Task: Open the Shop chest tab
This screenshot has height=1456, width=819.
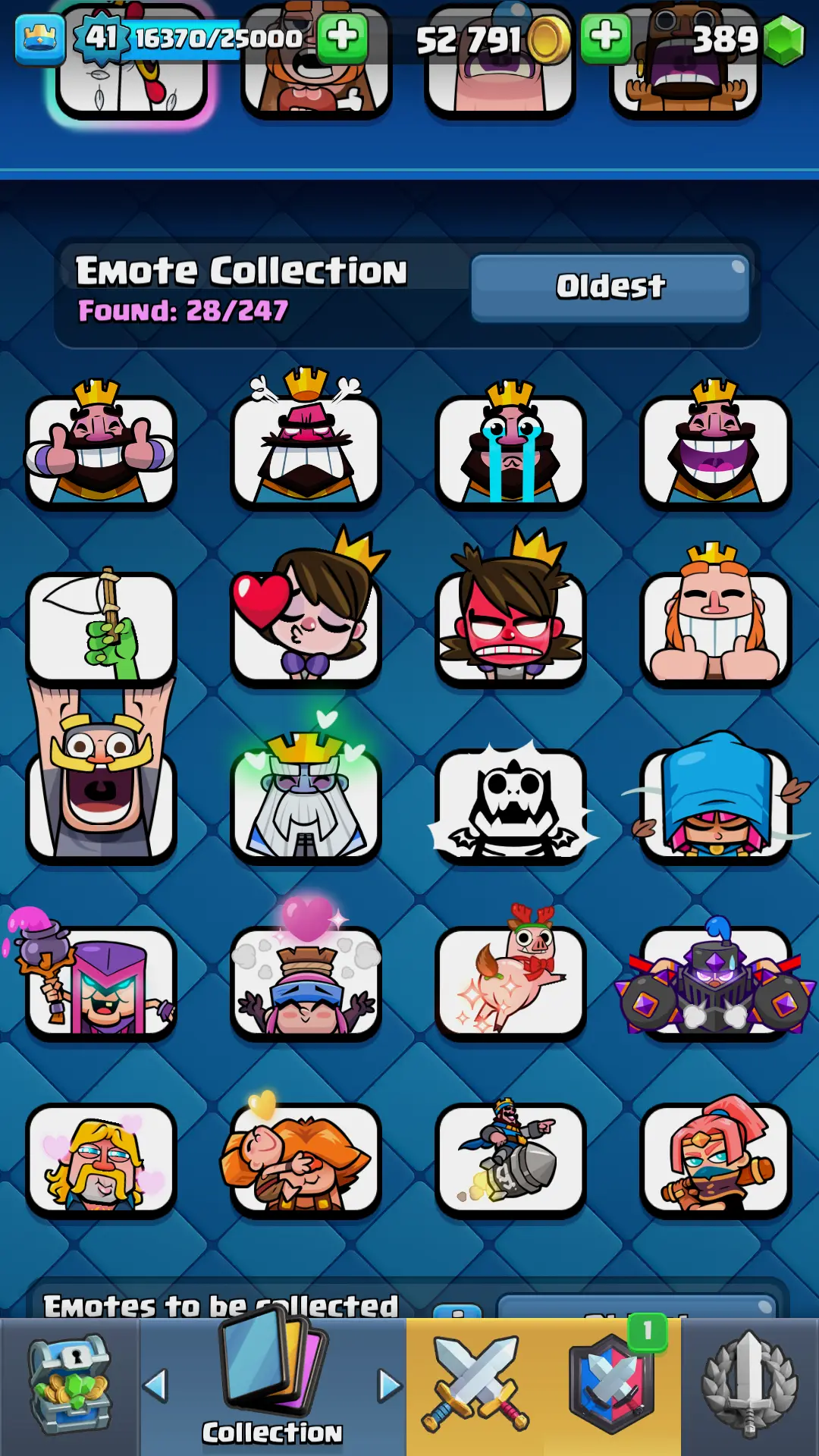Action: (x=70, y=1386)
